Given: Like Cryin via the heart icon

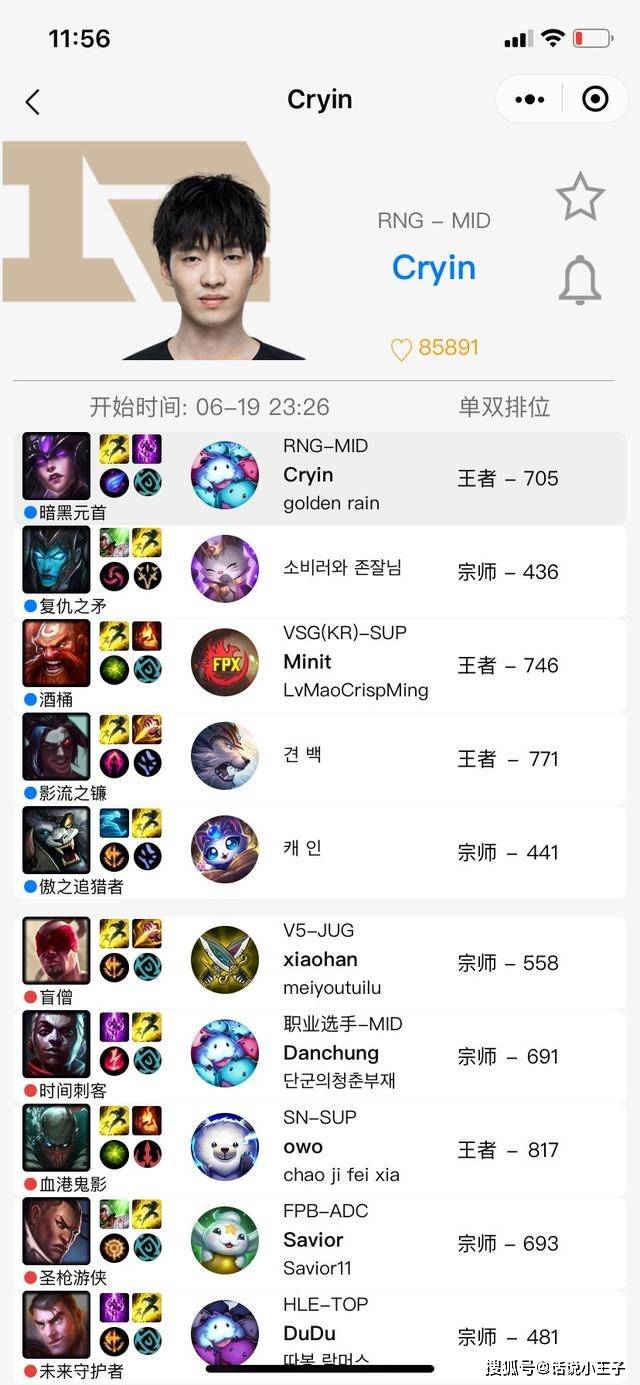Looking at the screenshot, I should [x=401, y=349].
